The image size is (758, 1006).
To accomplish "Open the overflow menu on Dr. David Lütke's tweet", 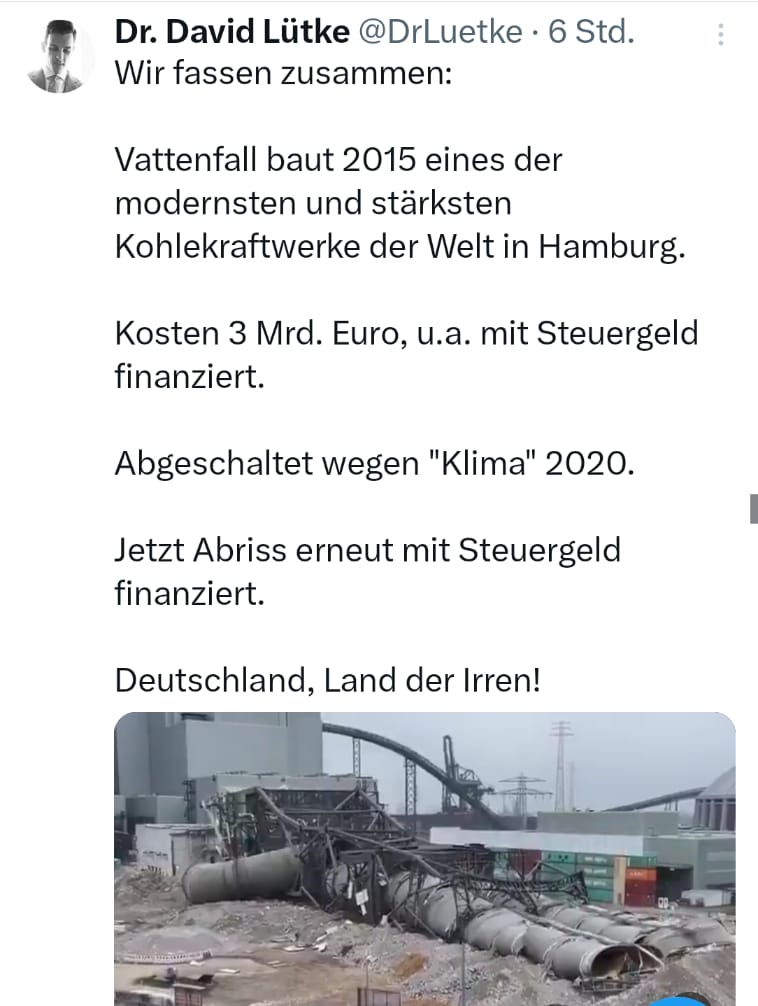I will [x=721, y=35].
